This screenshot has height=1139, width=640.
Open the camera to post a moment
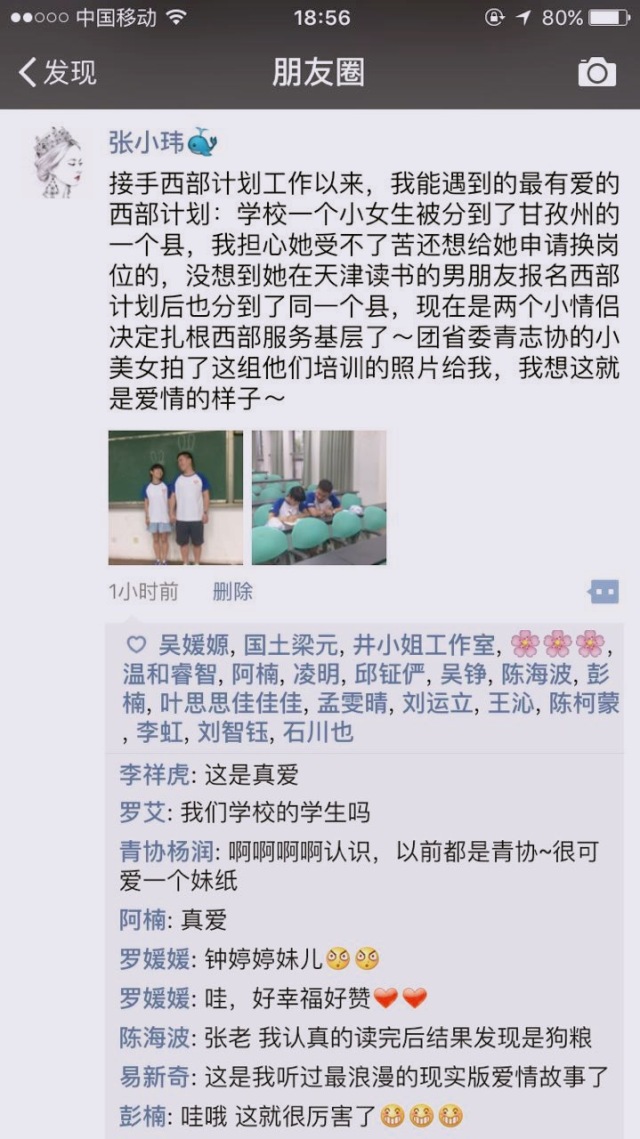coord(597,72)
